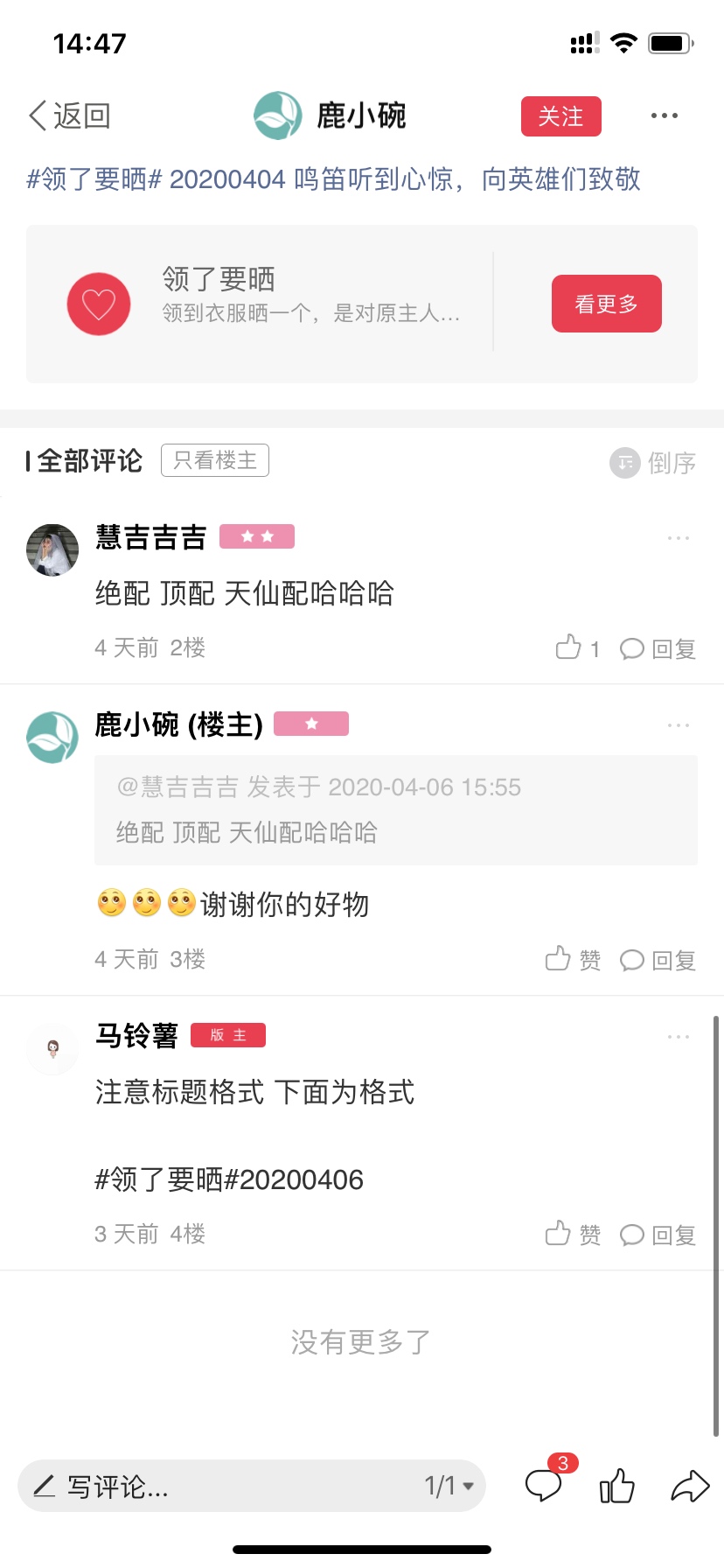Screen dimensions: 724x1568
Task: Like 鹿小碗's 3楼 comment
Action: 573,960
